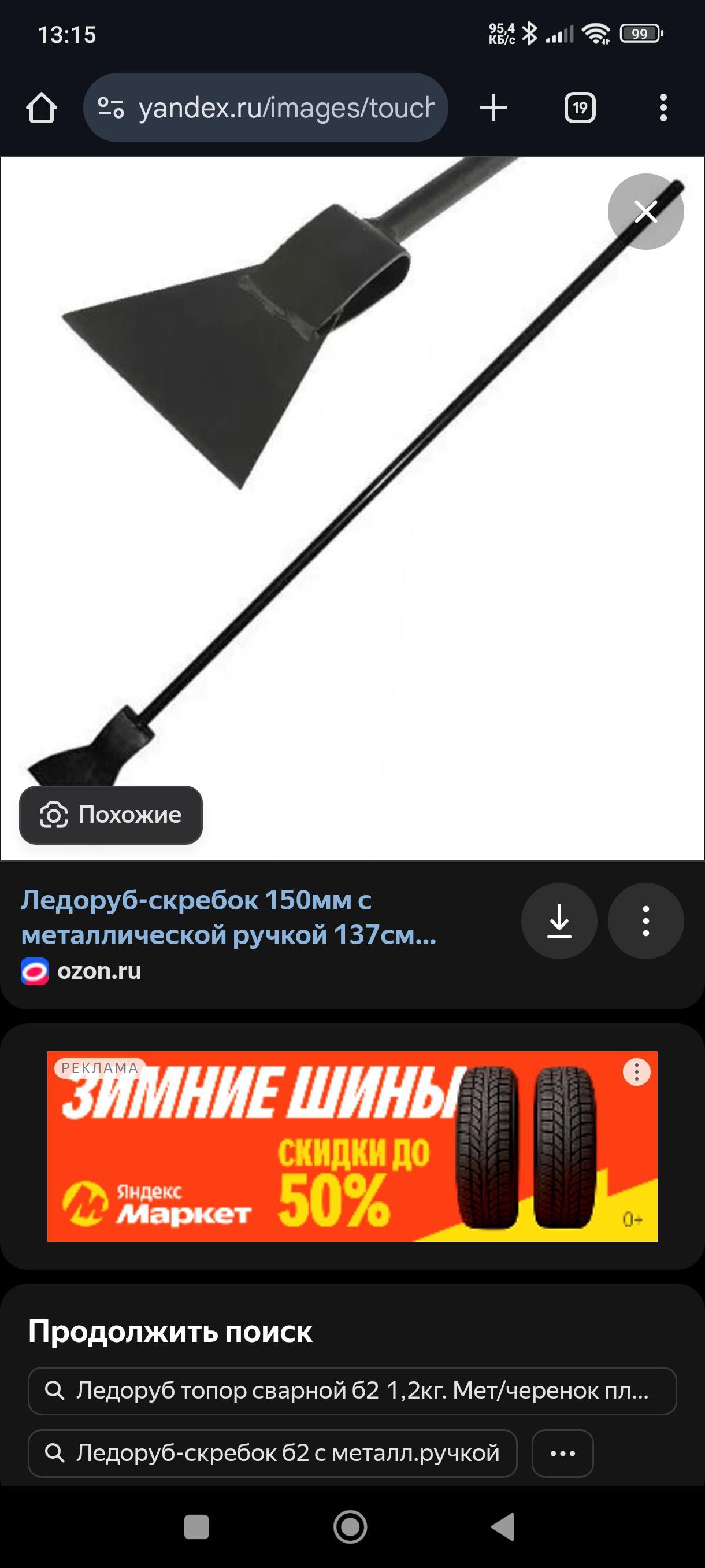Image resolution: width=705 pixels, height=1568 pixels.
Task: Download the image
Action: click(x=558, y=921)
